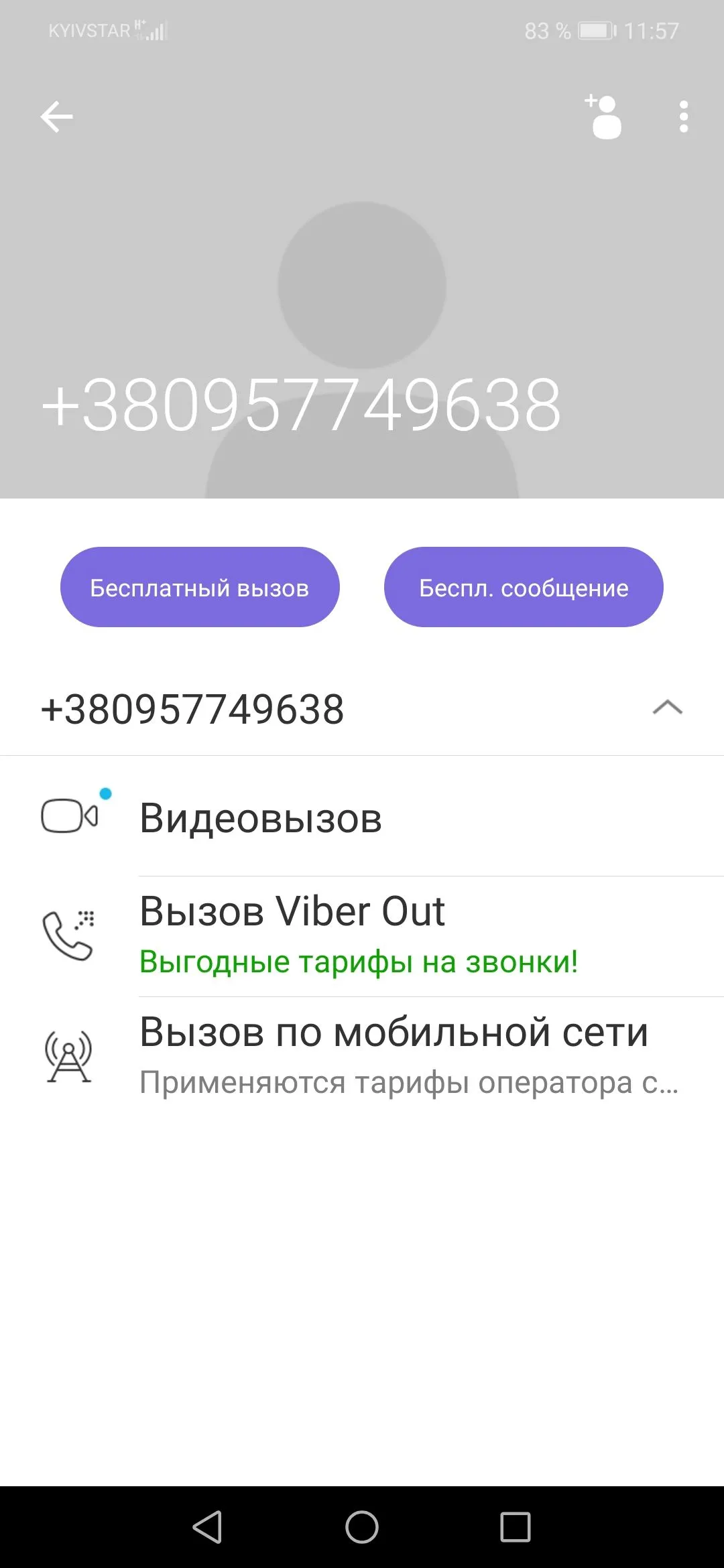Go back using the arrow icon
This screenshot has height=1568, width=724.
(x=56, y=117)
